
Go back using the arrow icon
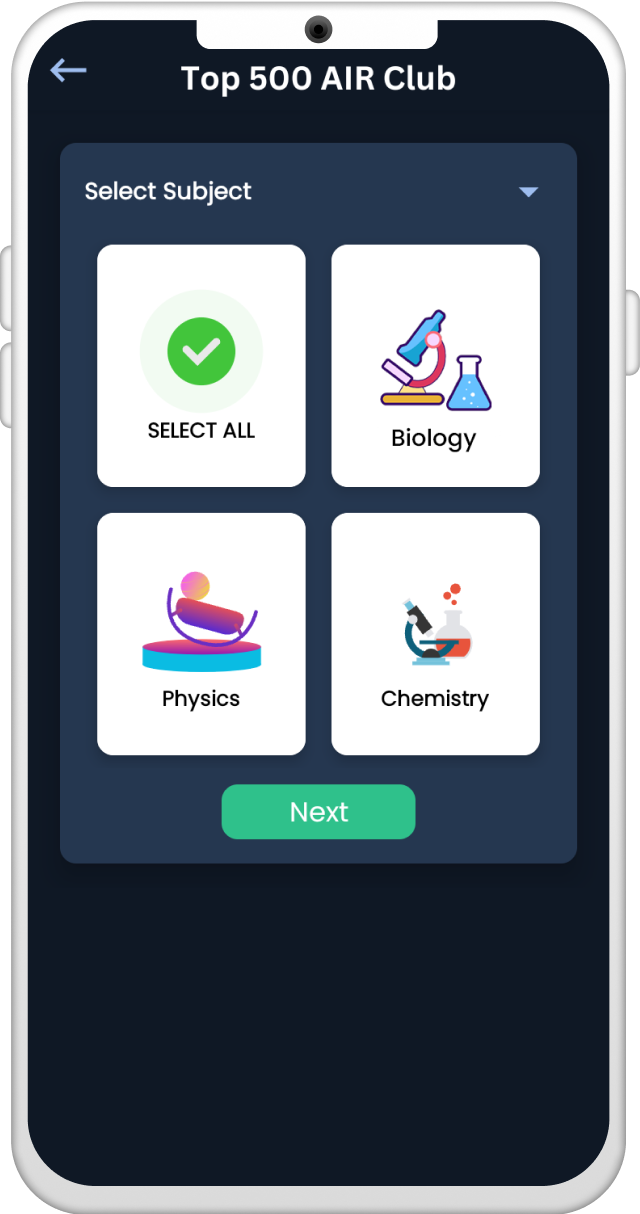[68, 70]
